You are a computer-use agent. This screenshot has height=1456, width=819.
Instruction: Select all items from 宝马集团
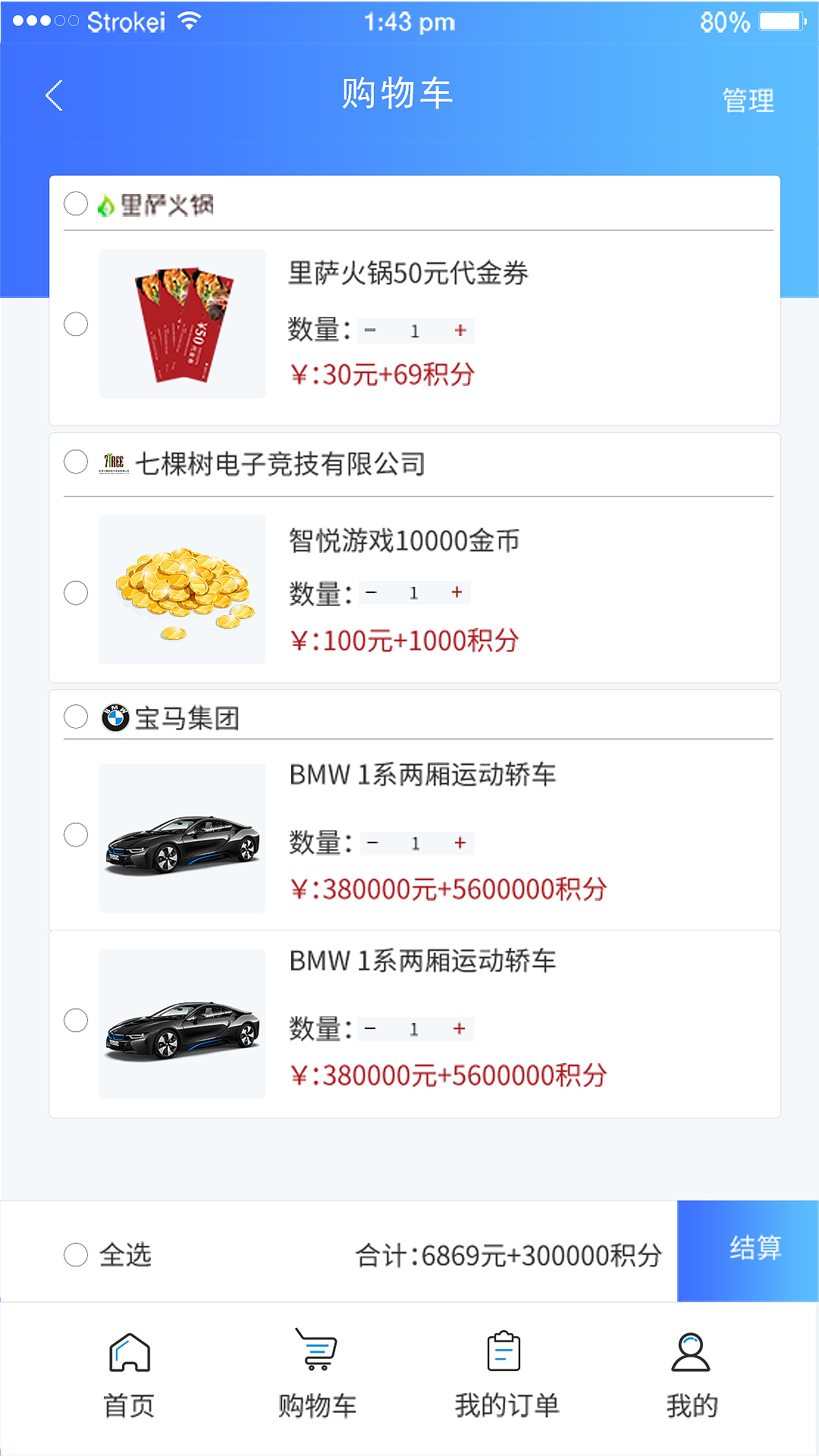pyautogui.click(x=76, y=716)
